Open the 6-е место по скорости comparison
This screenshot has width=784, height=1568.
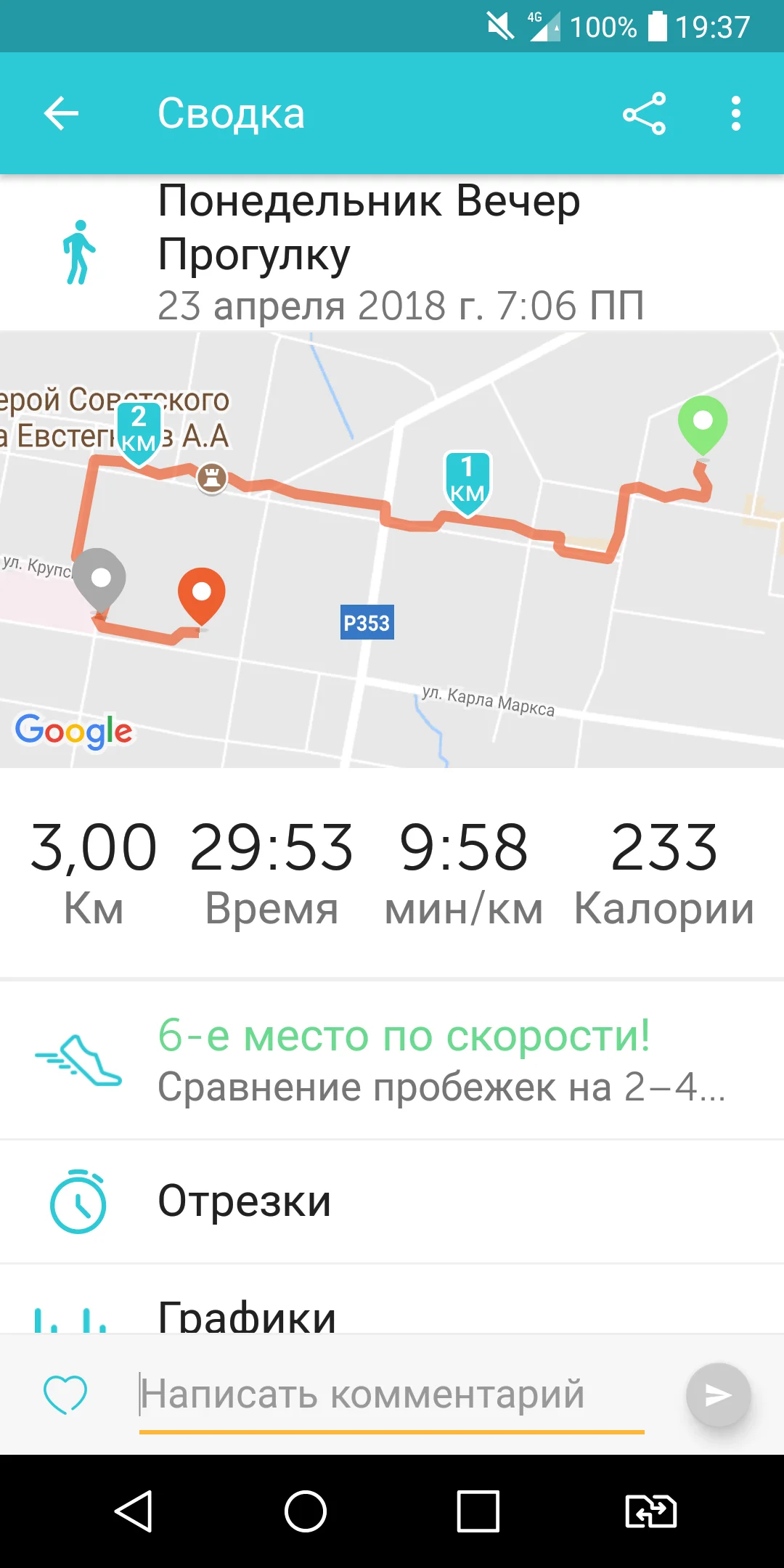click(392, 1060)
